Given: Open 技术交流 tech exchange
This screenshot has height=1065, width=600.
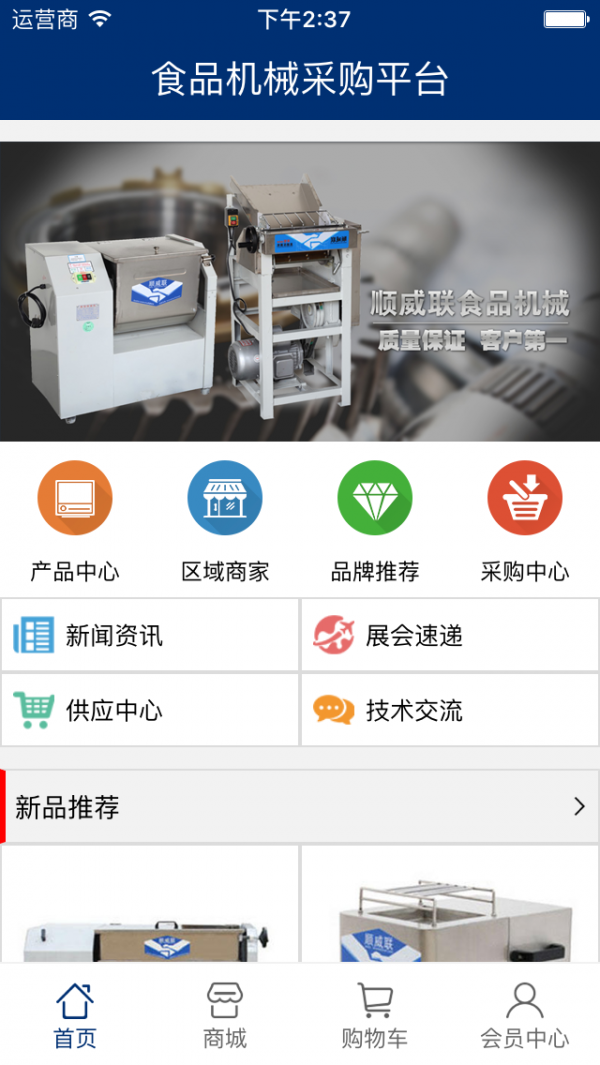Looking at the screenshot, I should [450, 710].
